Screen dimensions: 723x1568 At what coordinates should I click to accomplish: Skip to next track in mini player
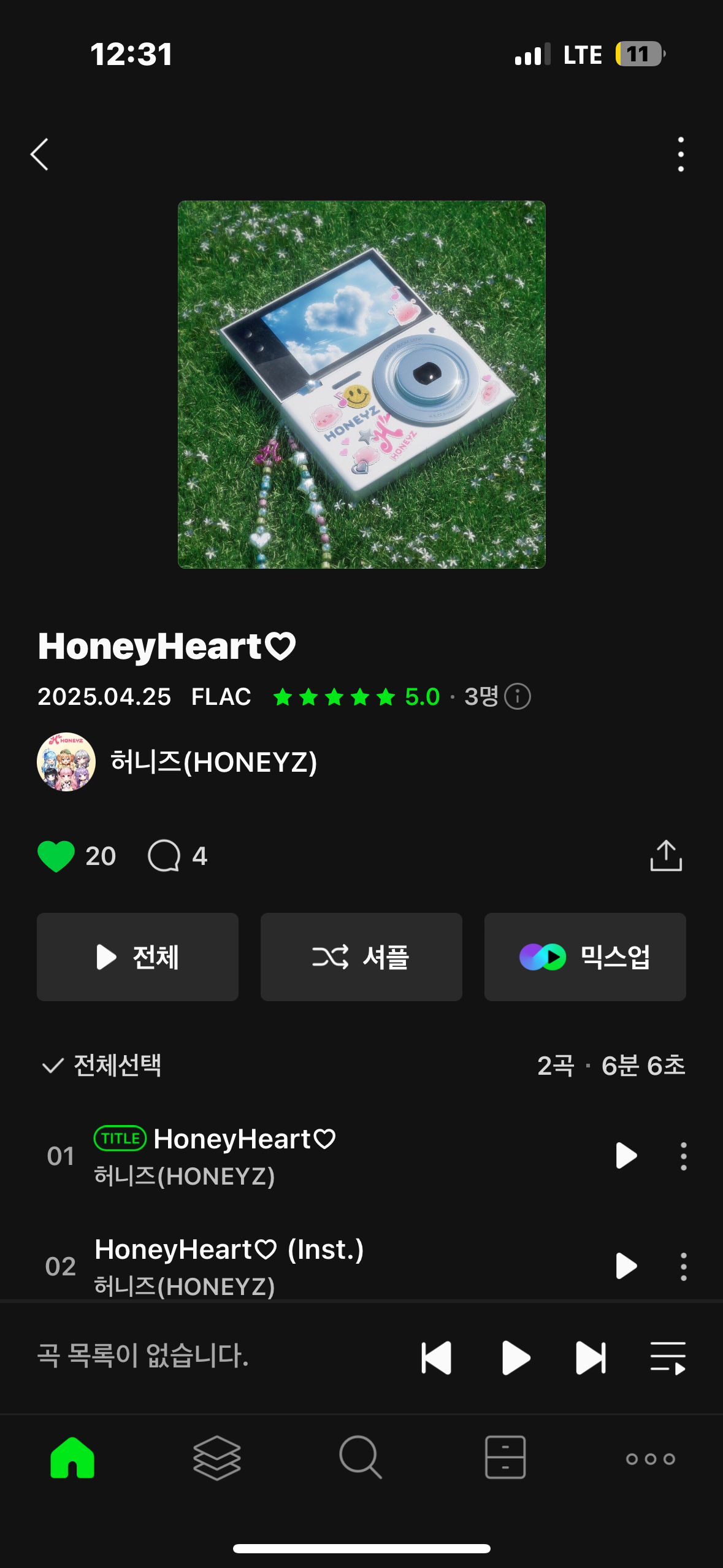[591, 1358]
